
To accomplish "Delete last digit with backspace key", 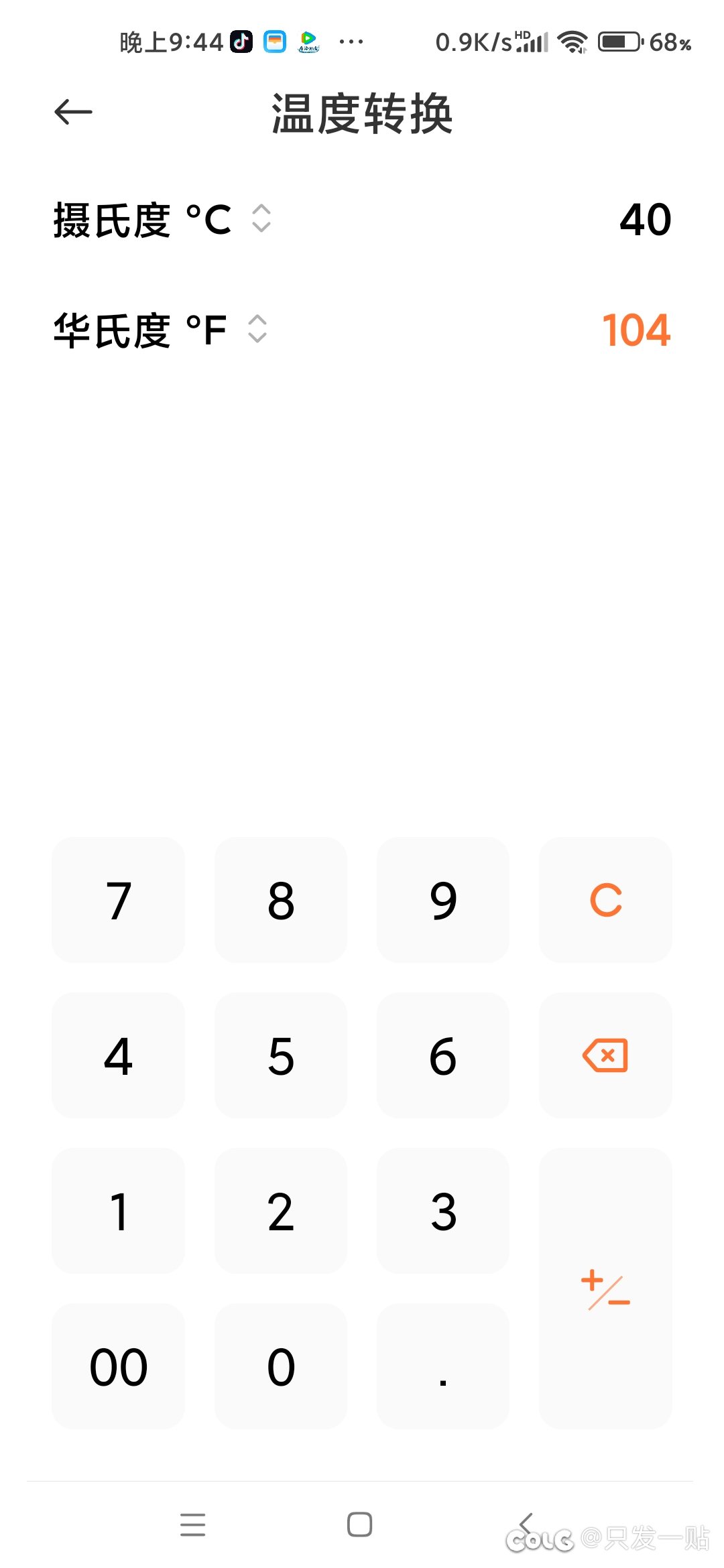I will [605, 1055].
